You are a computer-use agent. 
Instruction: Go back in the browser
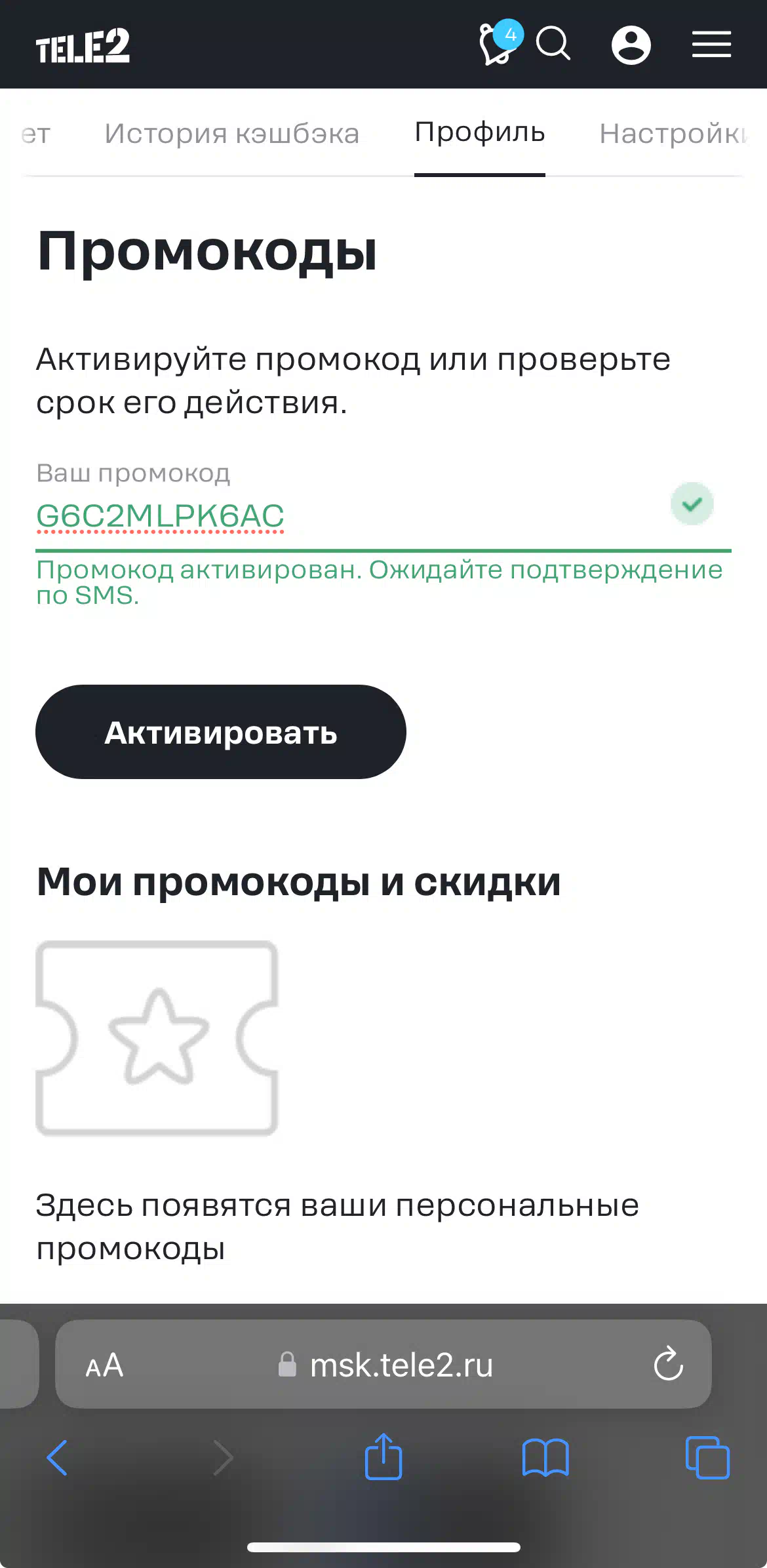pyautogui.click(x=57, y=1458)
